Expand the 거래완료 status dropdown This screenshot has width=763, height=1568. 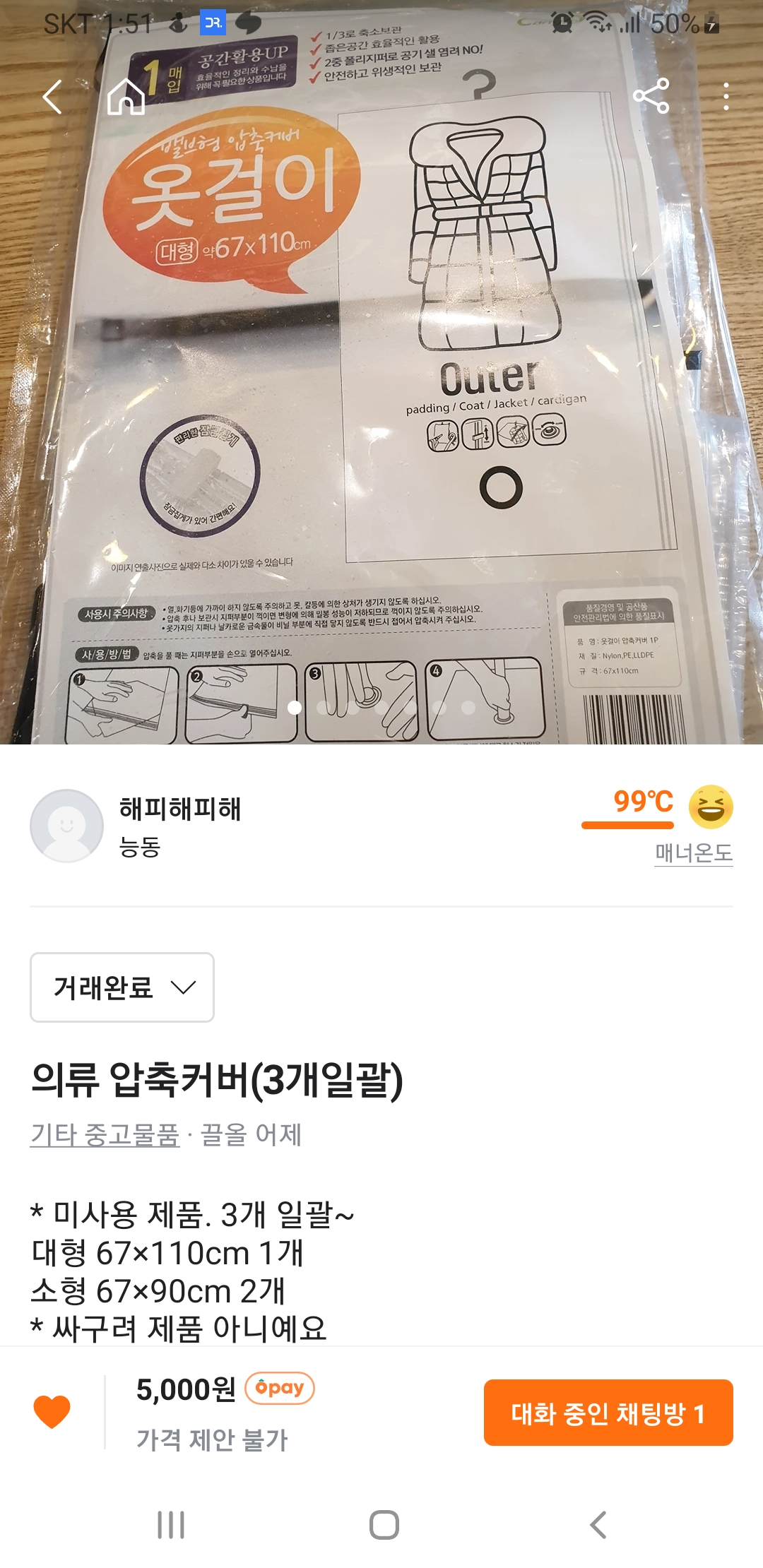pyautogui.click(x=122, y=987)
